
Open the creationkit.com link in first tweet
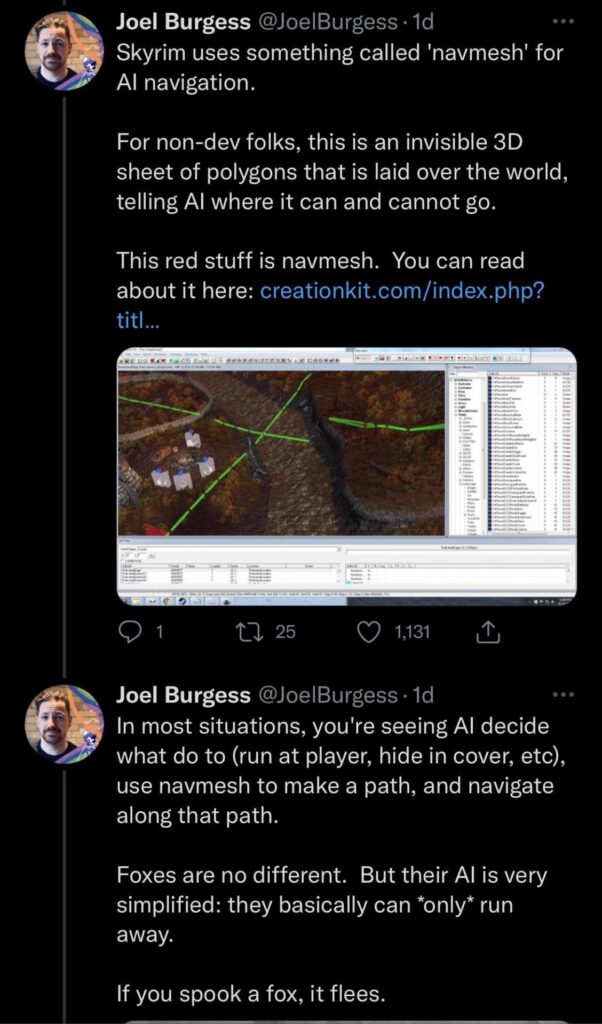click(x=401, y=292)
